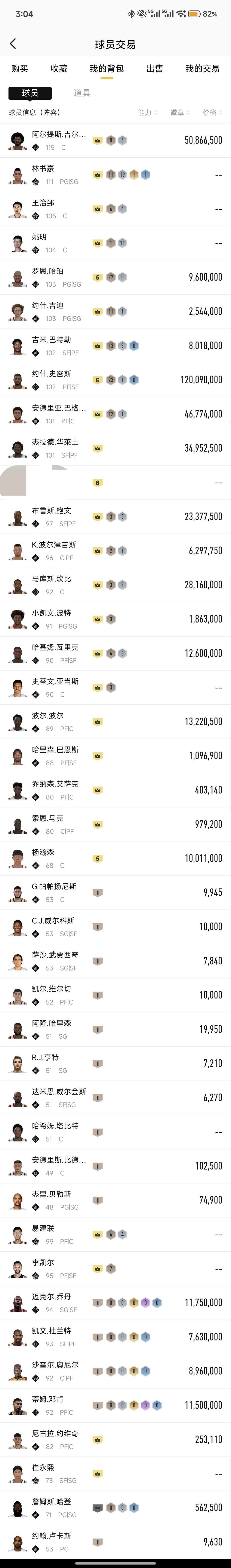Switch to the 道具 segment

point(82,93)
